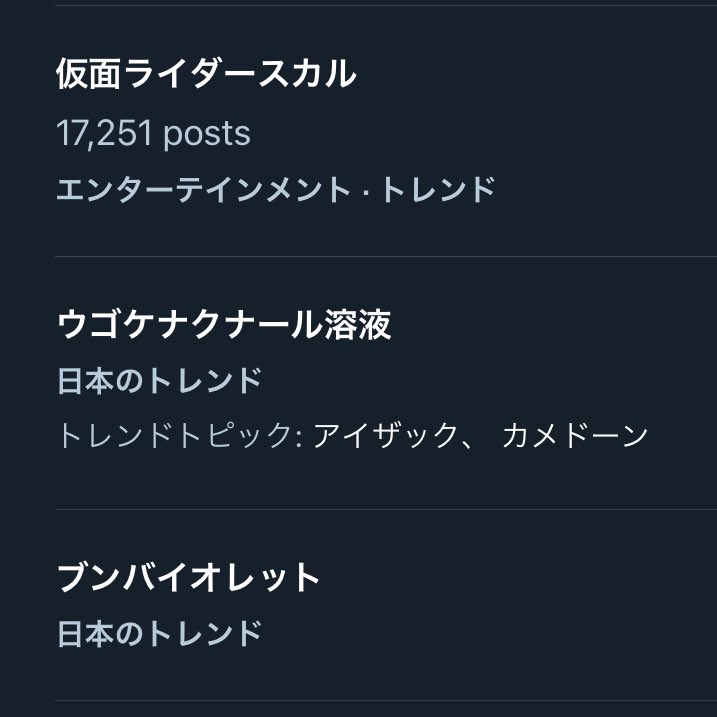717x717 pixels.
Task: Open the related topic カメドーン
Action: [575, 437]
